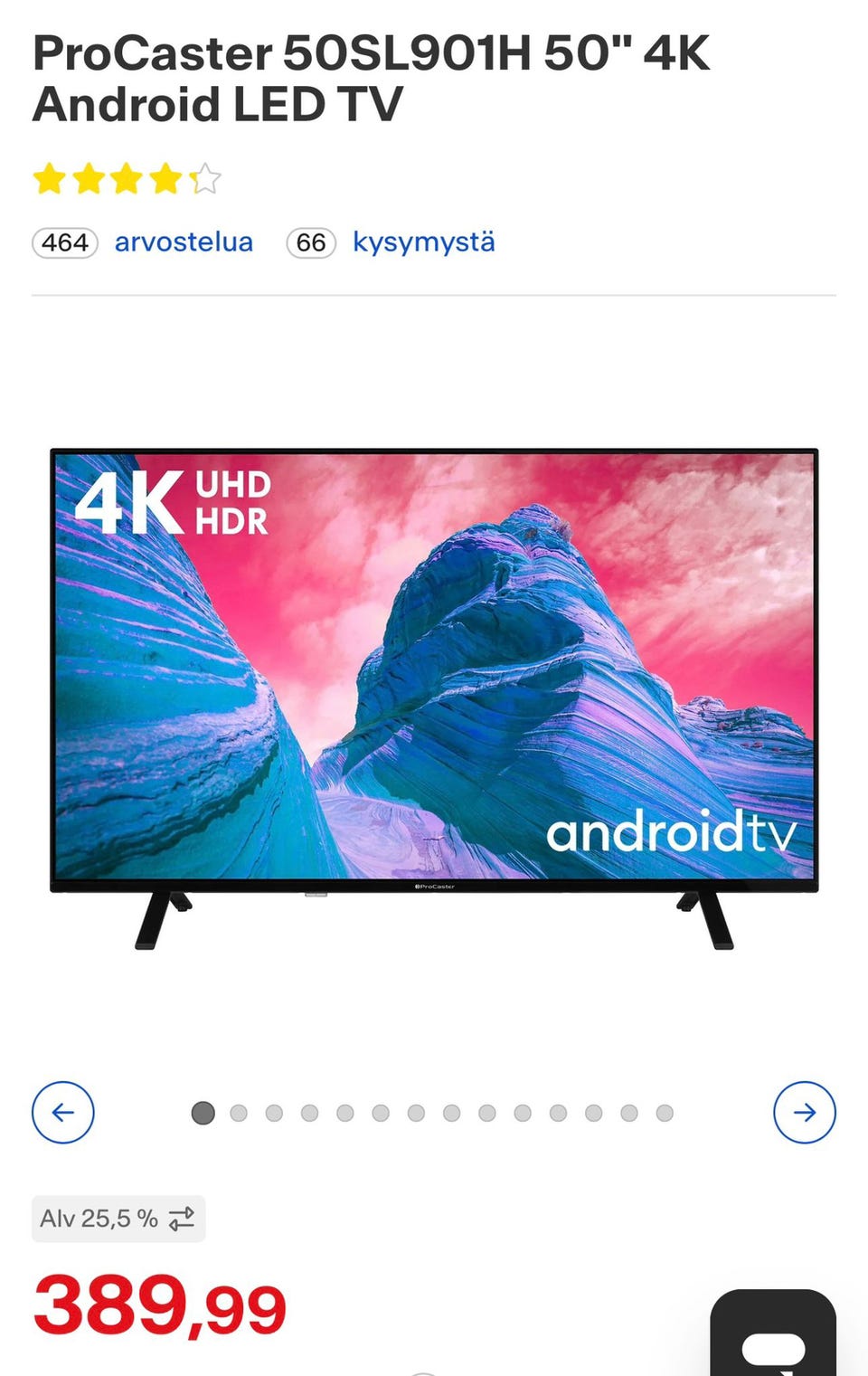868x1376 pixels.
Task: Show previous product image
Action: 63,1112
